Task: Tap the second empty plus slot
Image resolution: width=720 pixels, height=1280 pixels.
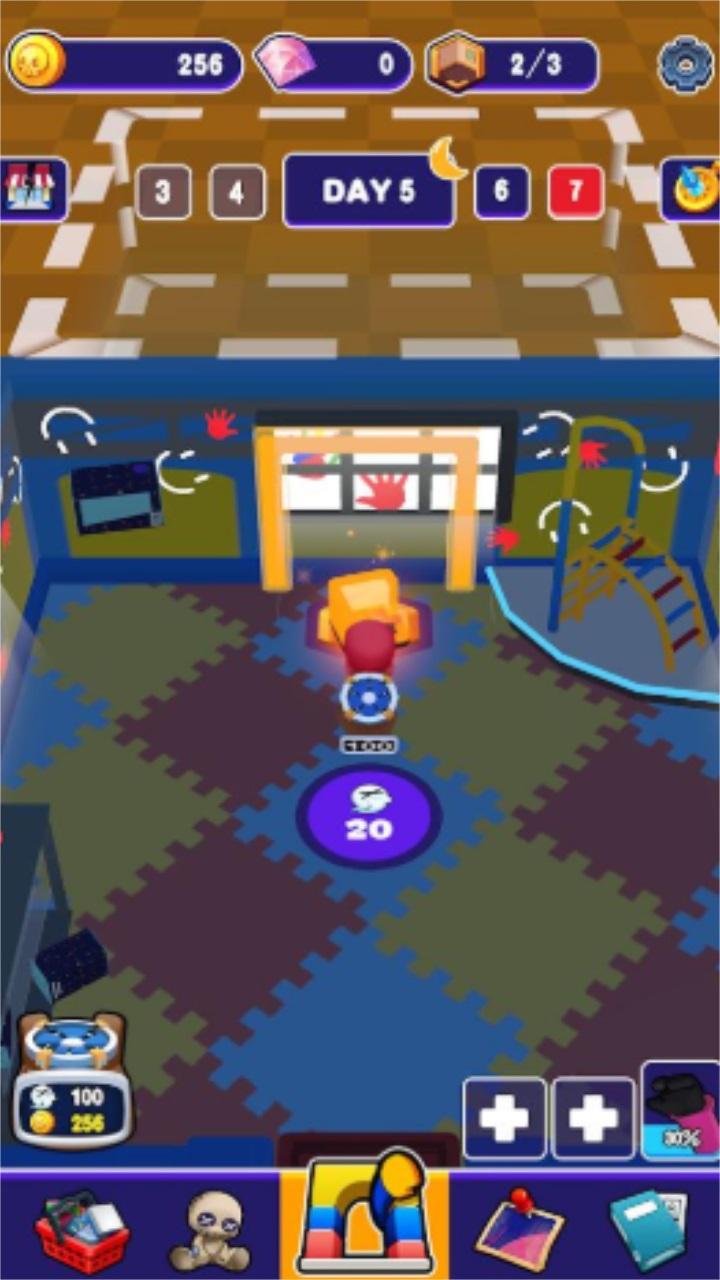Action: (x=594, y=1119)
